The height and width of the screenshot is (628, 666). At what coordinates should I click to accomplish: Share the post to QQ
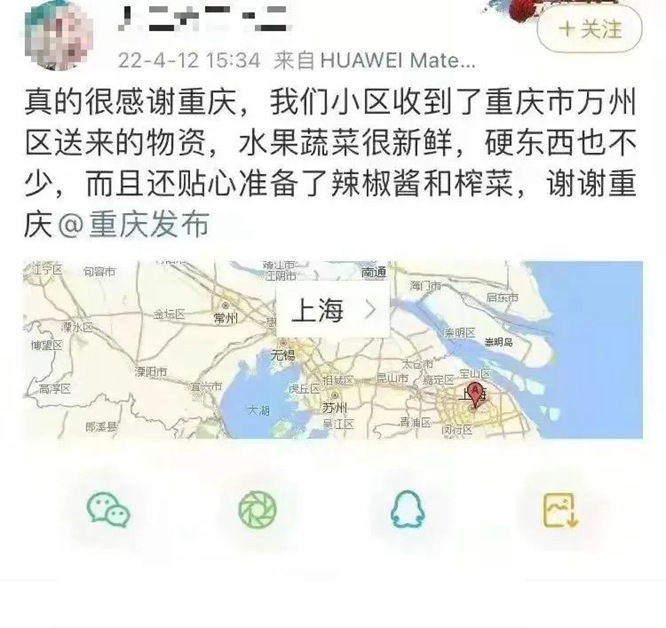point(407,511)
